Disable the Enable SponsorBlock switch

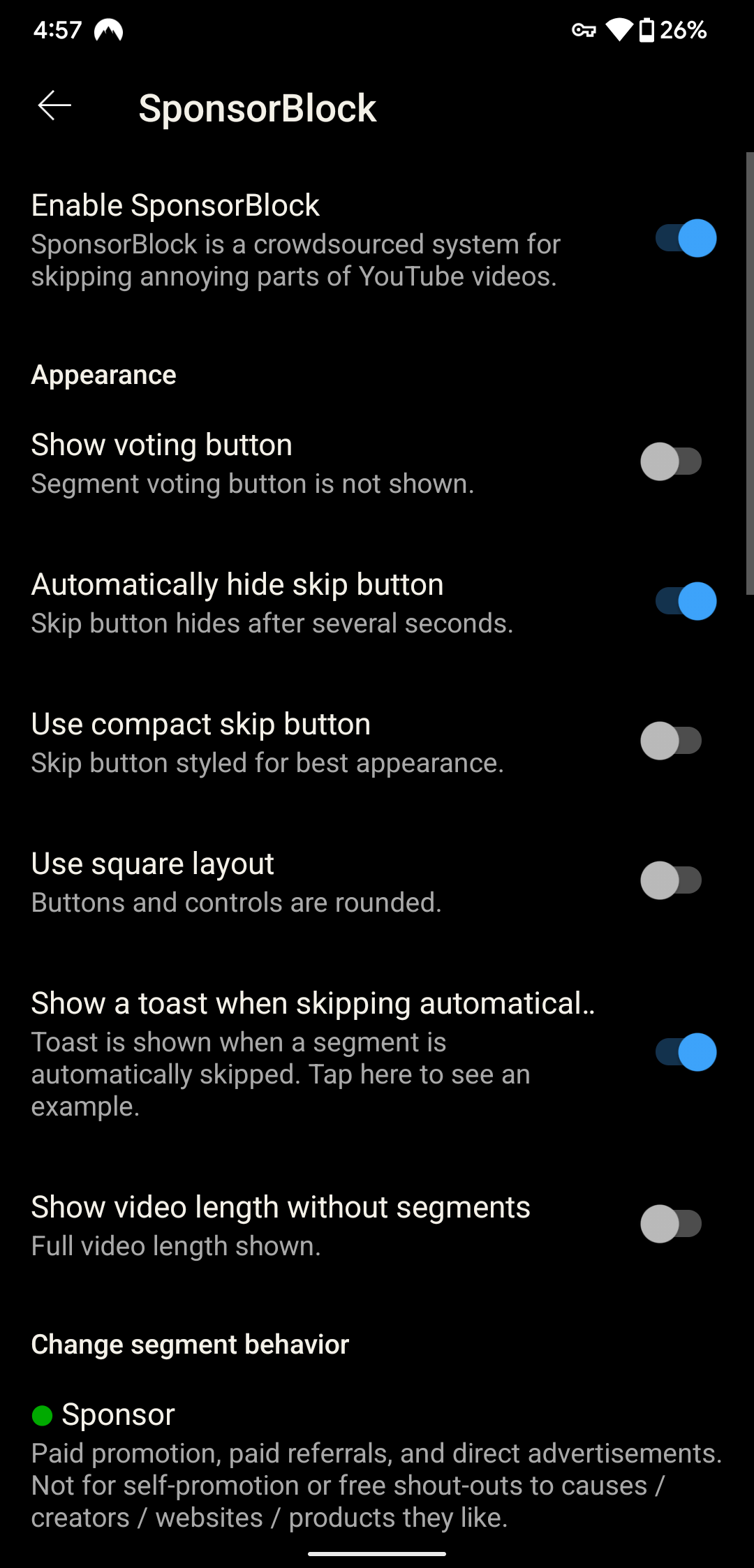tap(686, 239)
